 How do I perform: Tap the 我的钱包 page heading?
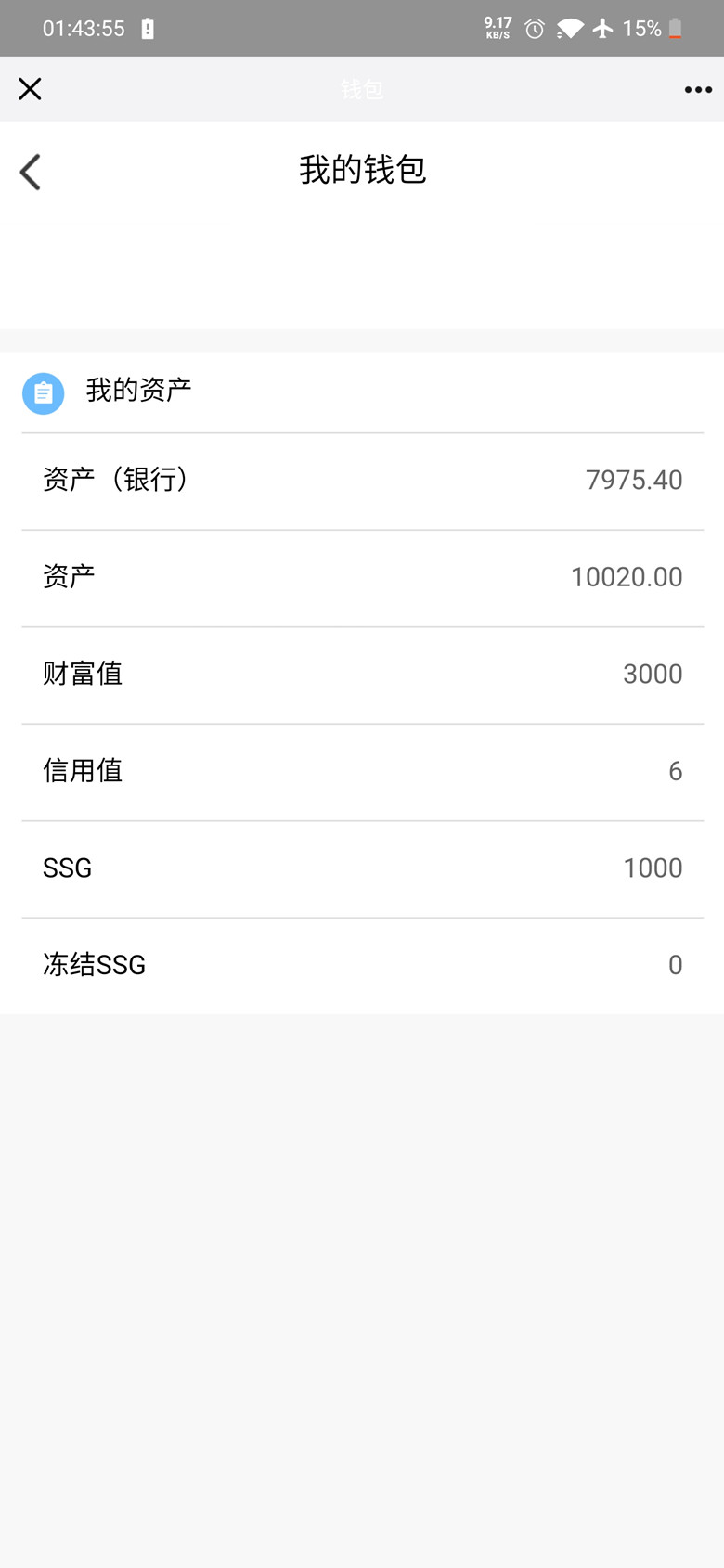point(362,171)
